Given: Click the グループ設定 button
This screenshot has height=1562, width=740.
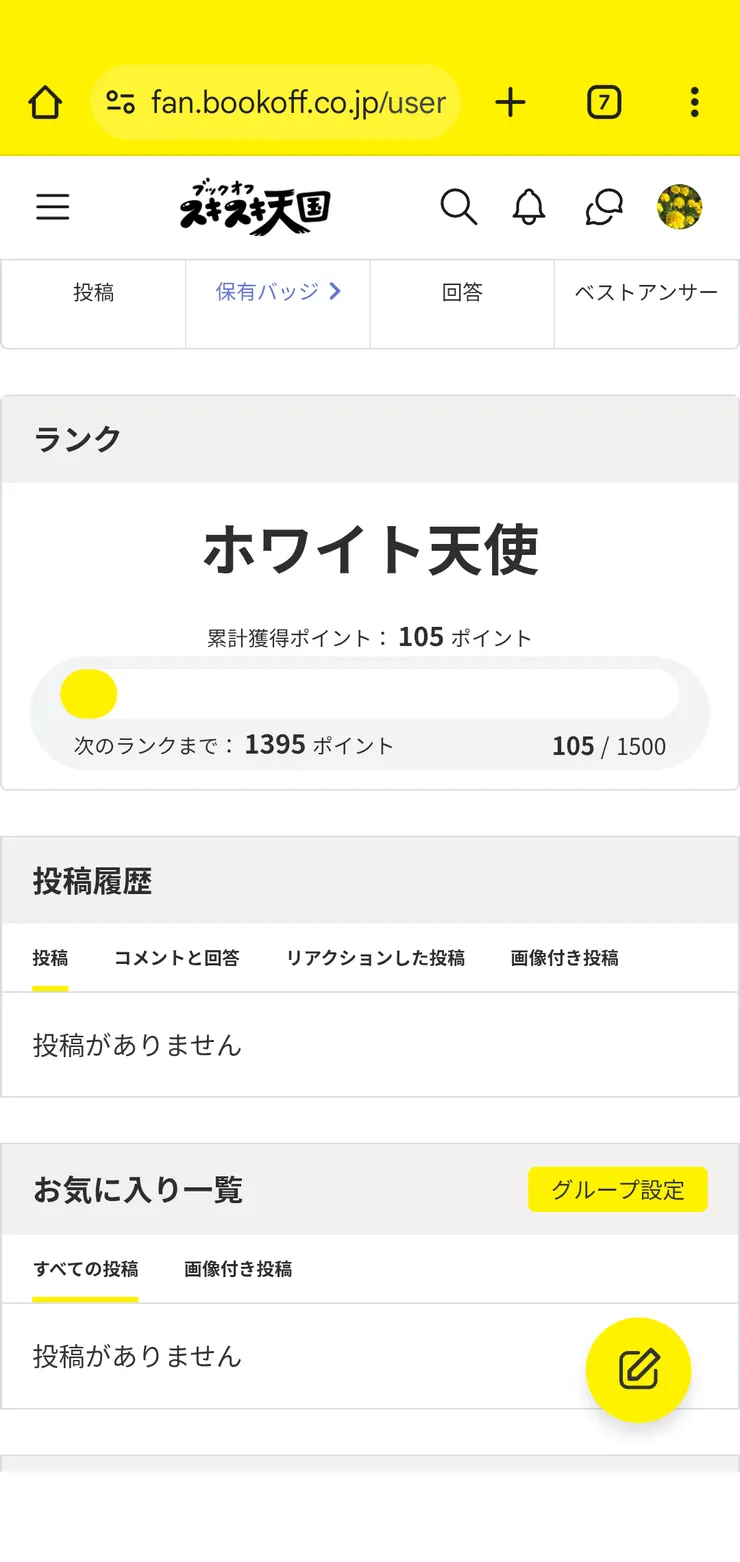Looking at the screenshot, I should pos(617,1189).
